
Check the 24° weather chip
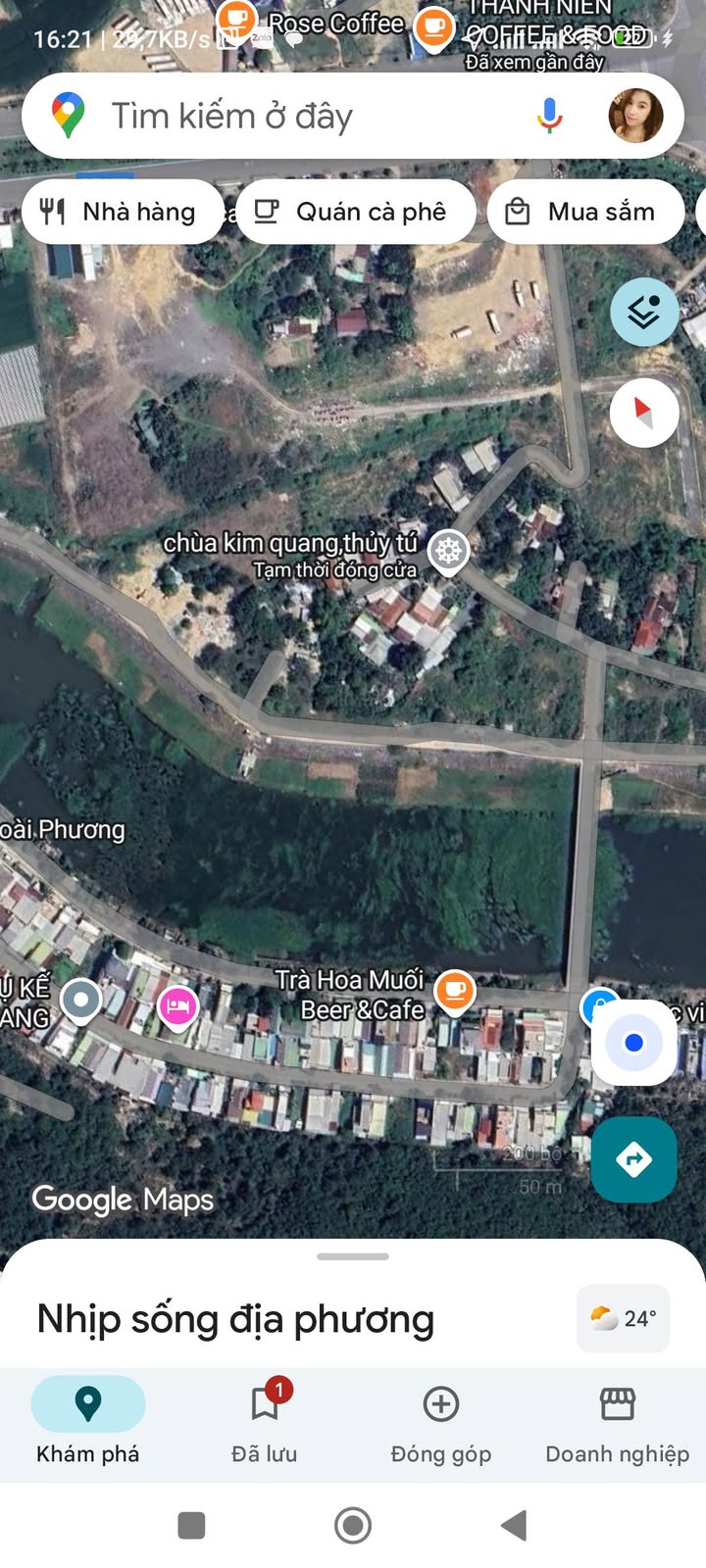click(624, 1319)
